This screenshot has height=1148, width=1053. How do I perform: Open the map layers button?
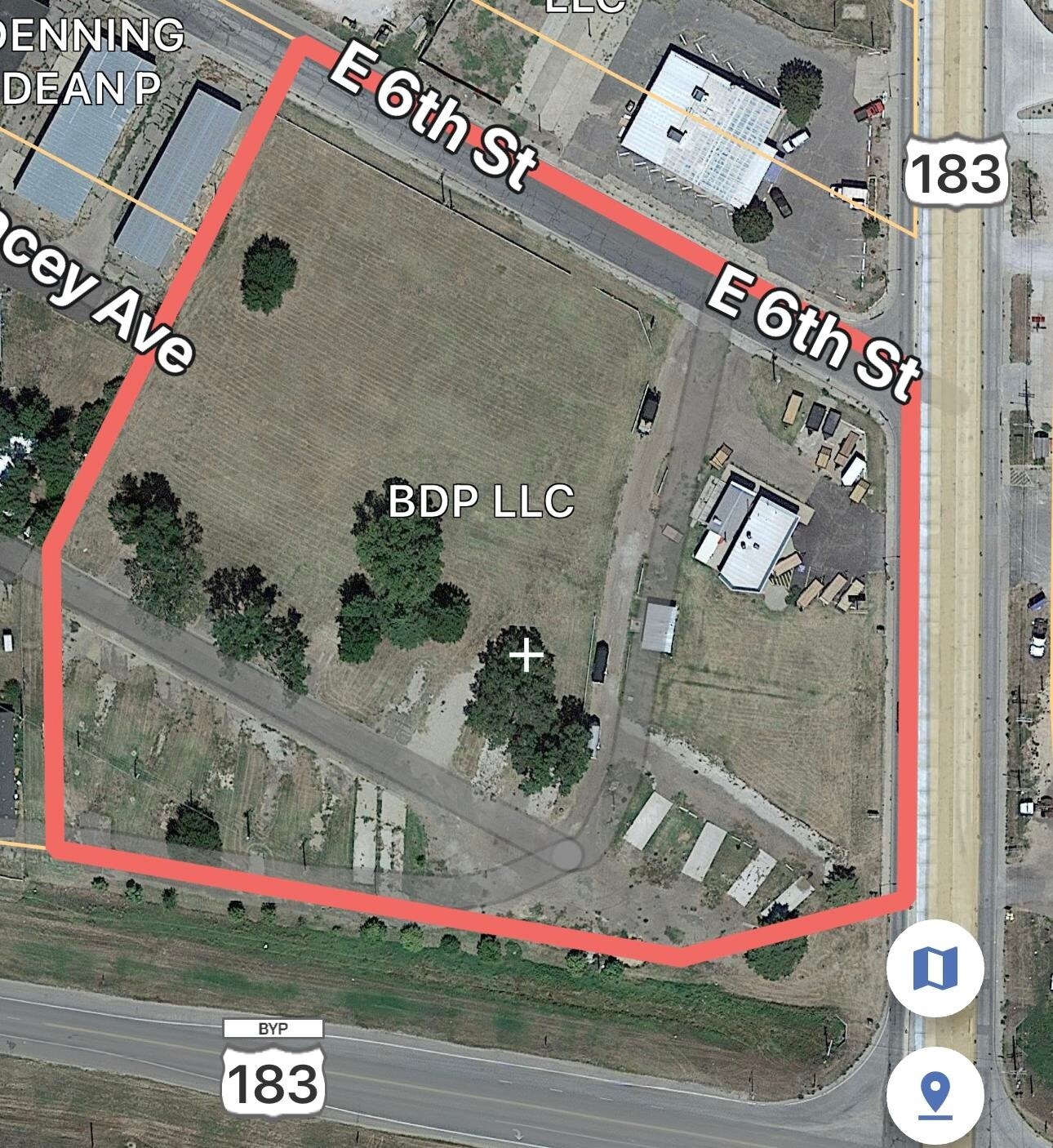pos(935,968)
